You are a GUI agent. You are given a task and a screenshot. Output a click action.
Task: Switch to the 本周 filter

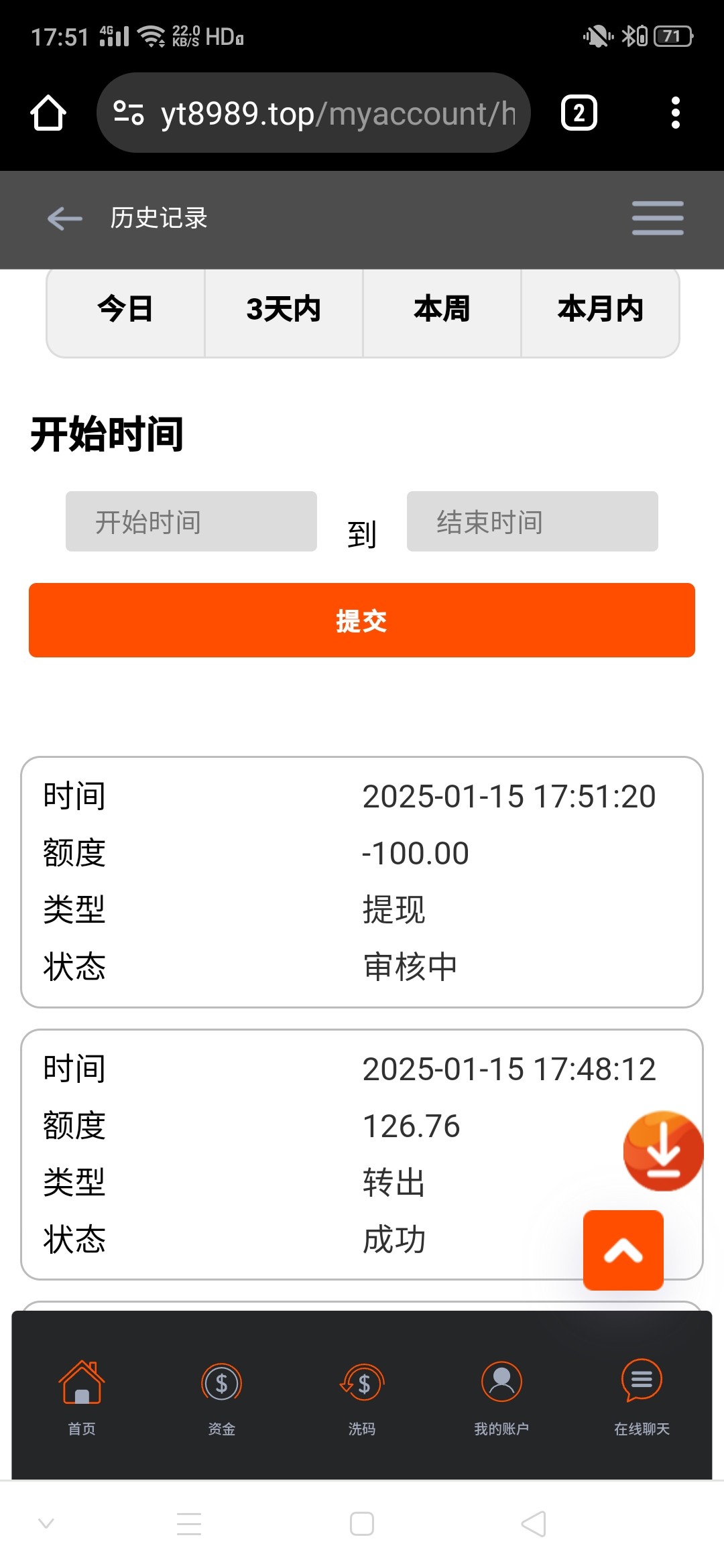442,310
